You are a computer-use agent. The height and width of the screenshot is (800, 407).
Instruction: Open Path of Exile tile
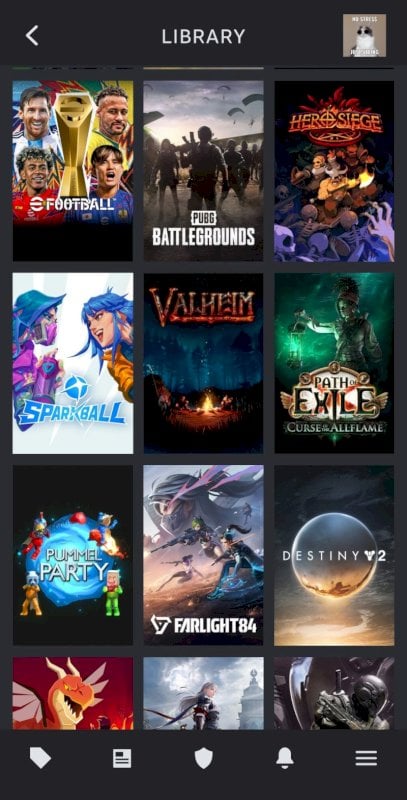pyautogui.click(x=334, y=363)
